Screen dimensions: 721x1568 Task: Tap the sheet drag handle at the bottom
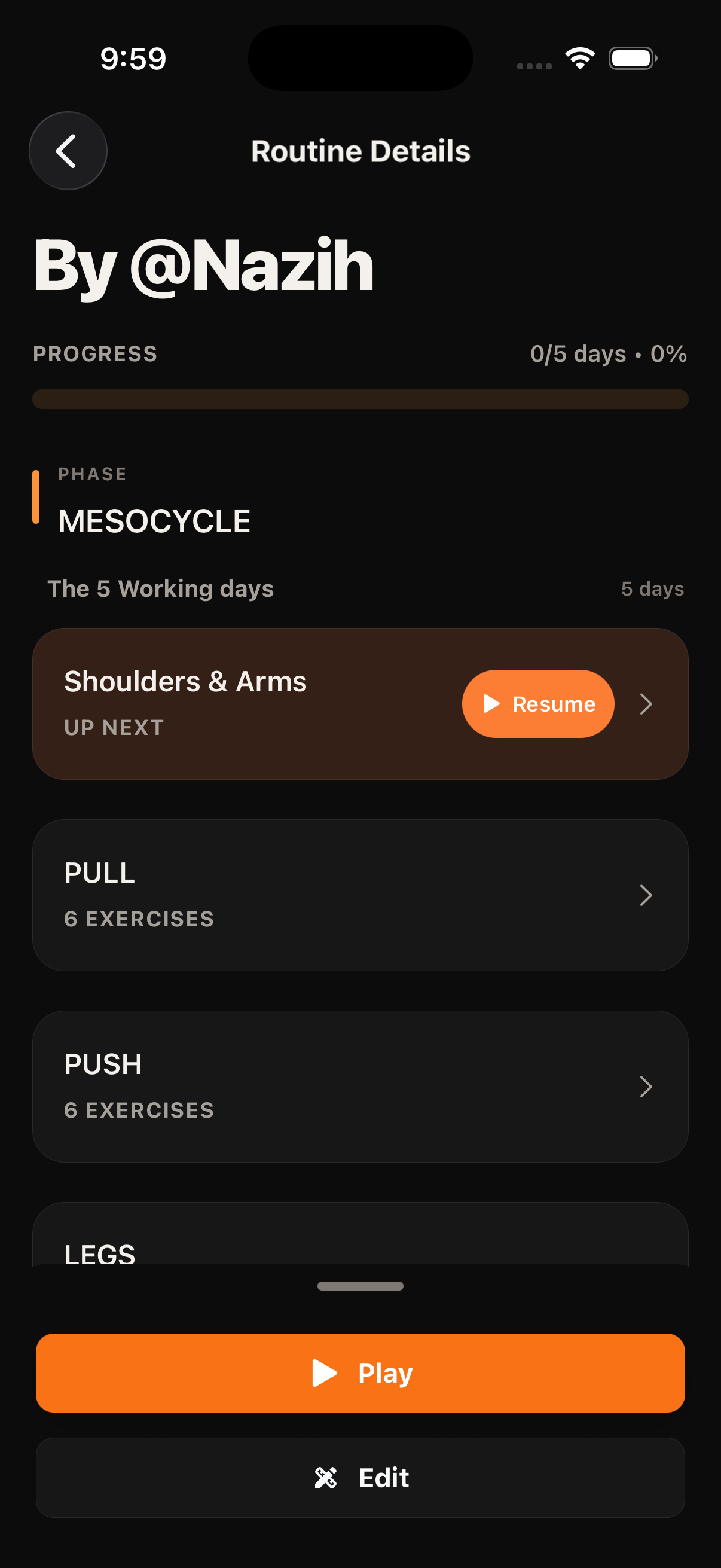(360, 1286)
